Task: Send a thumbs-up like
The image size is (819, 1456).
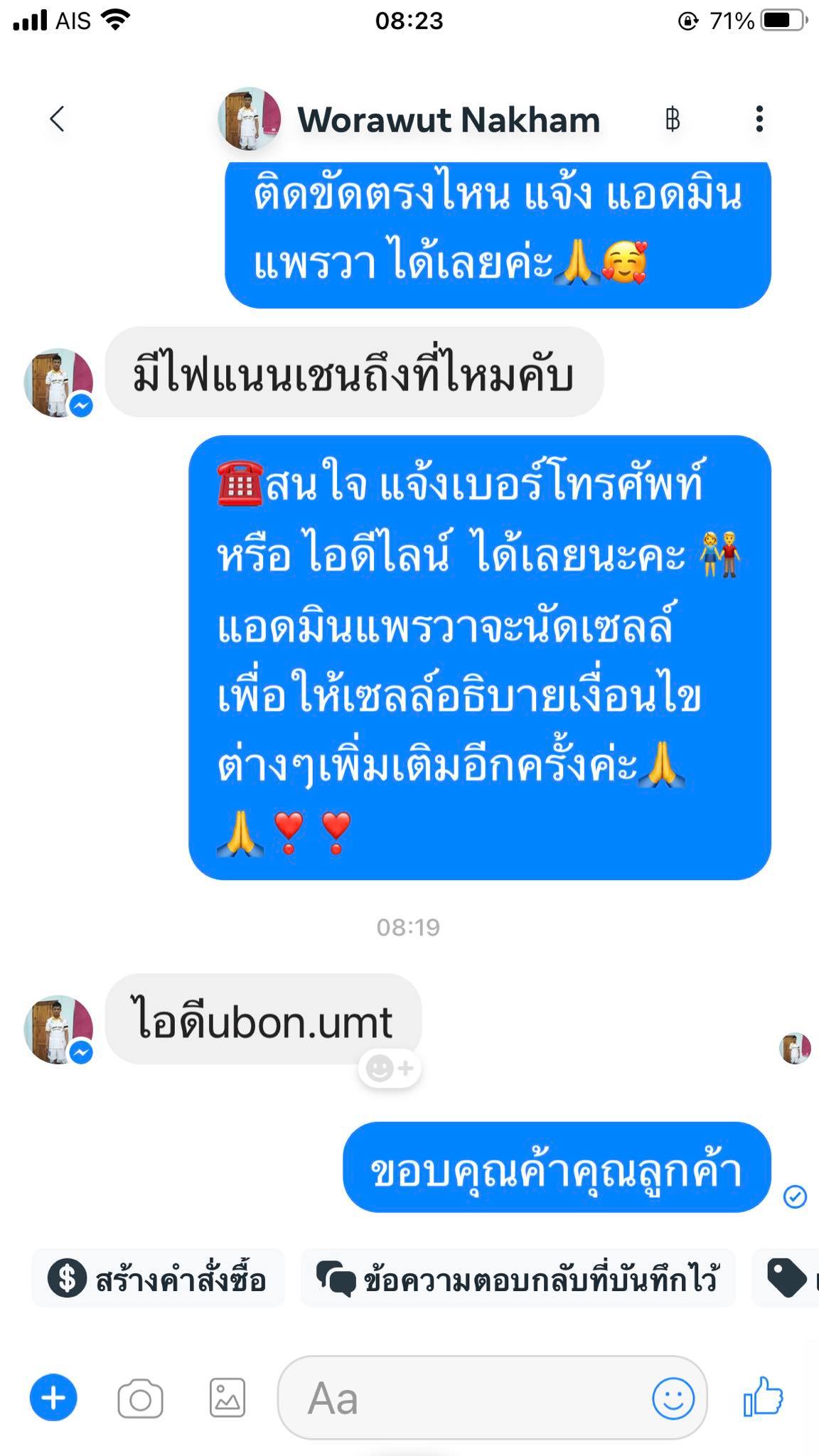Action: tap(764, 1397)
